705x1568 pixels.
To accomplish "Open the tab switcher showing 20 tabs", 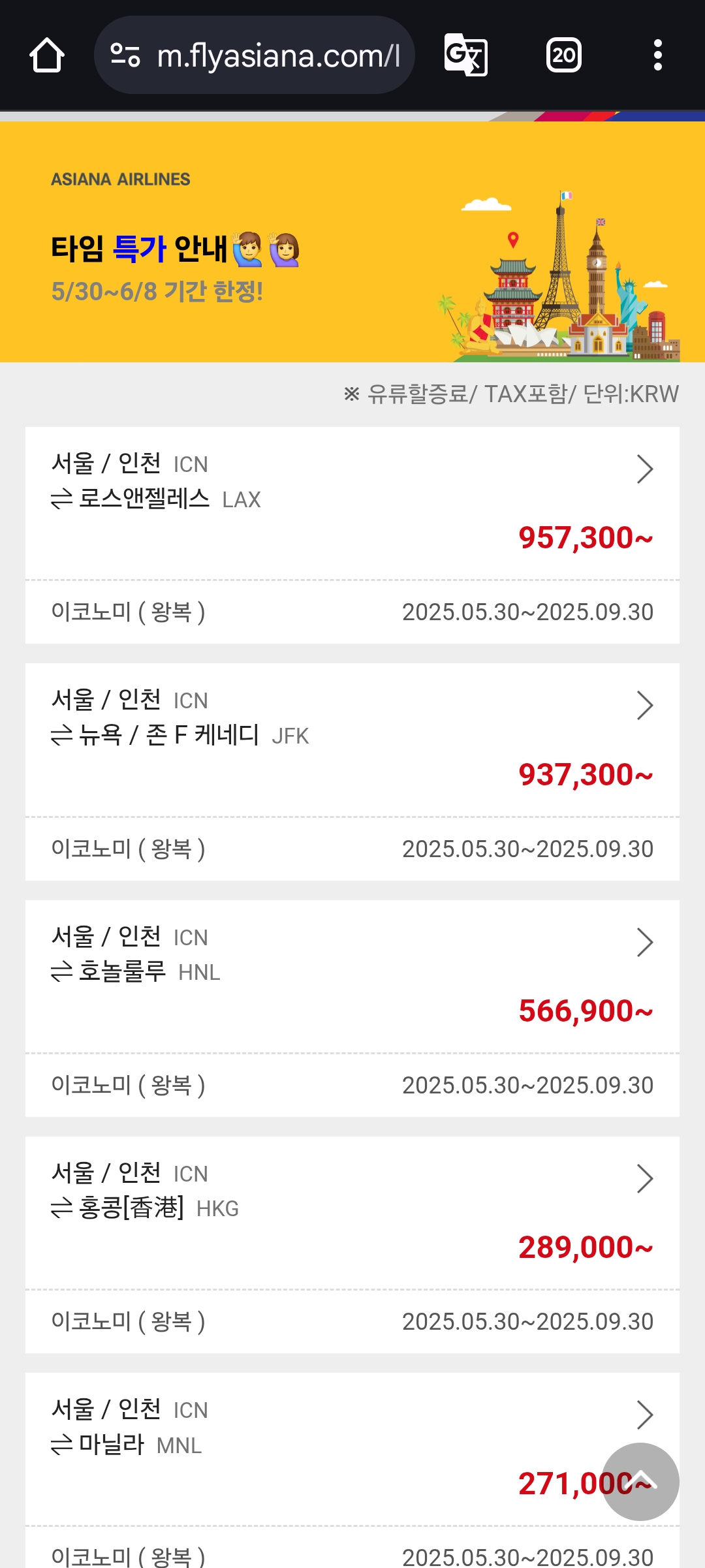I will 563,55.
